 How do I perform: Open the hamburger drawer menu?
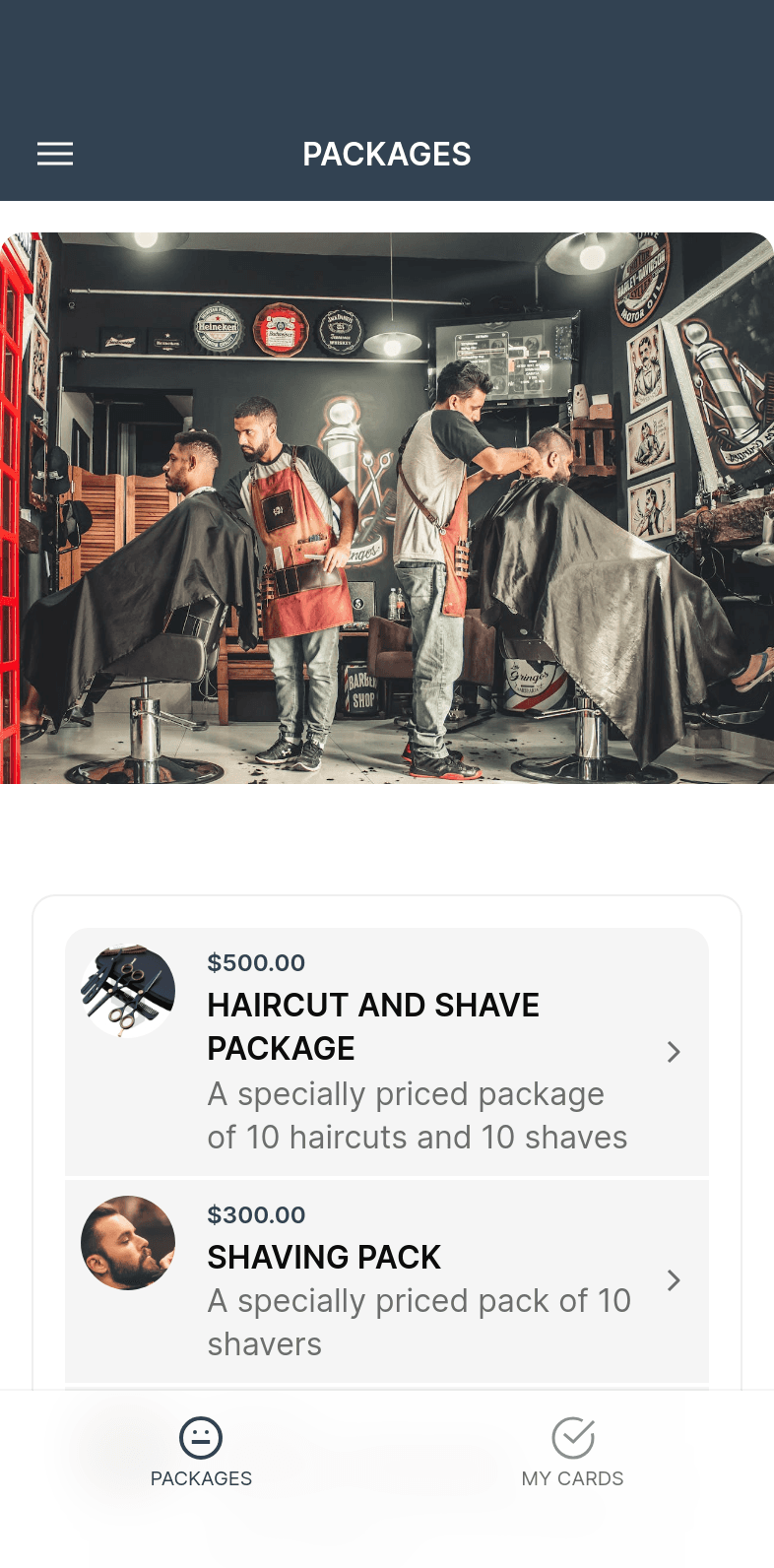(x=55, y=154)
